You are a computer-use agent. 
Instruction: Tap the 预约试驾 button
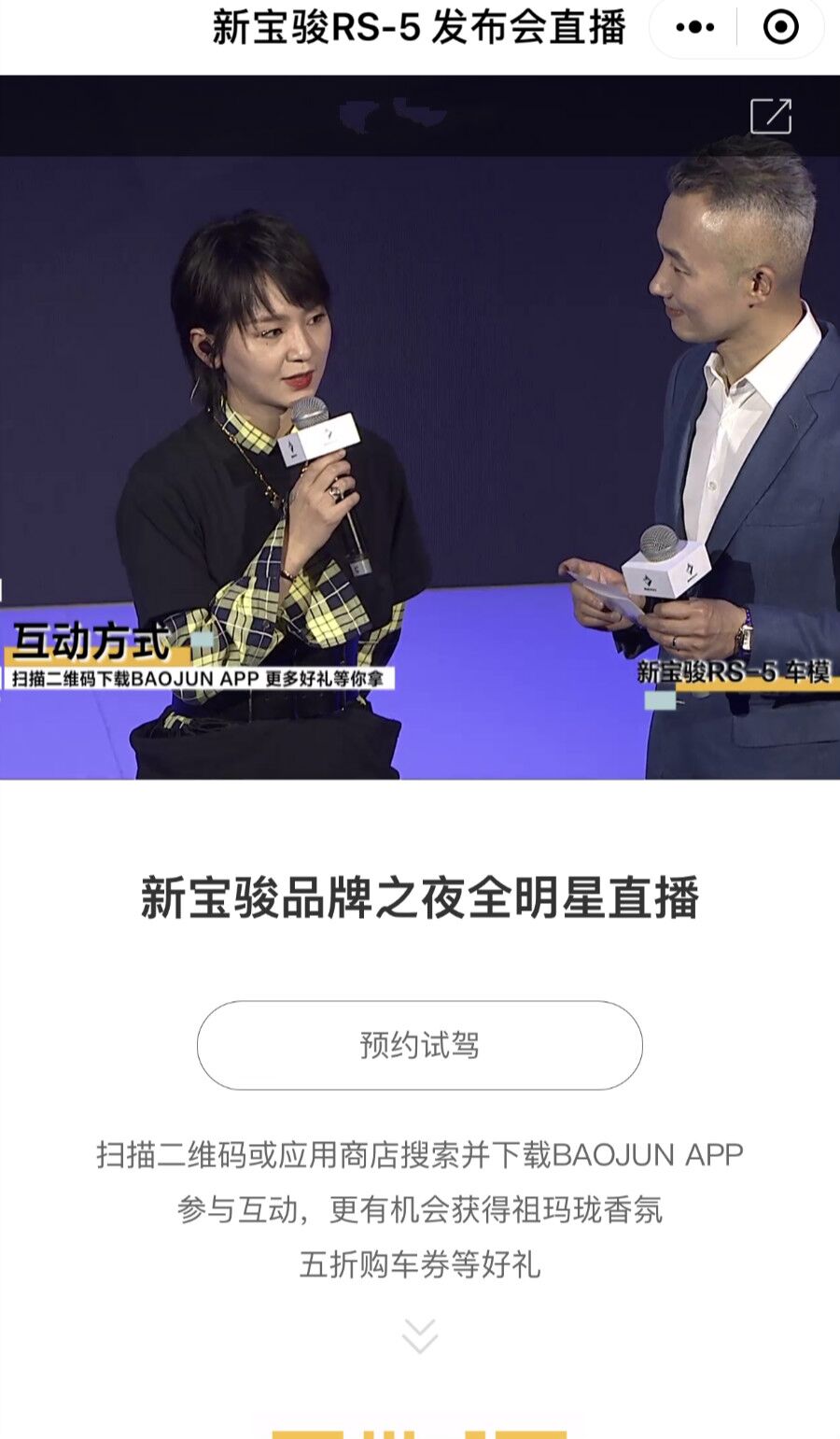(419, 1045)
